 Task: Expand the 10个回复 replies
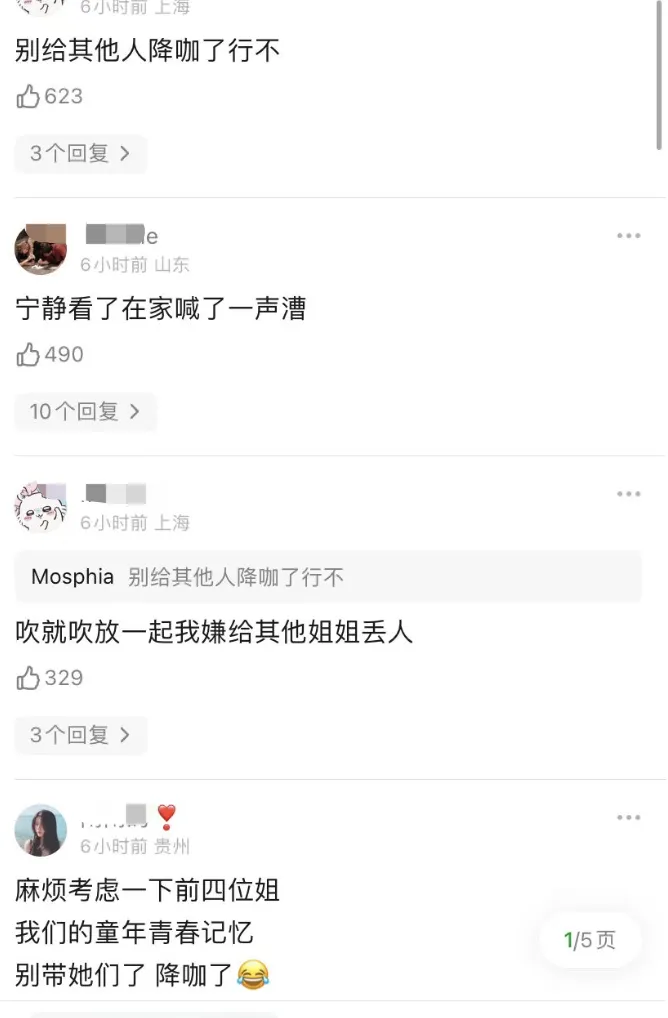[x=85, y=411]
